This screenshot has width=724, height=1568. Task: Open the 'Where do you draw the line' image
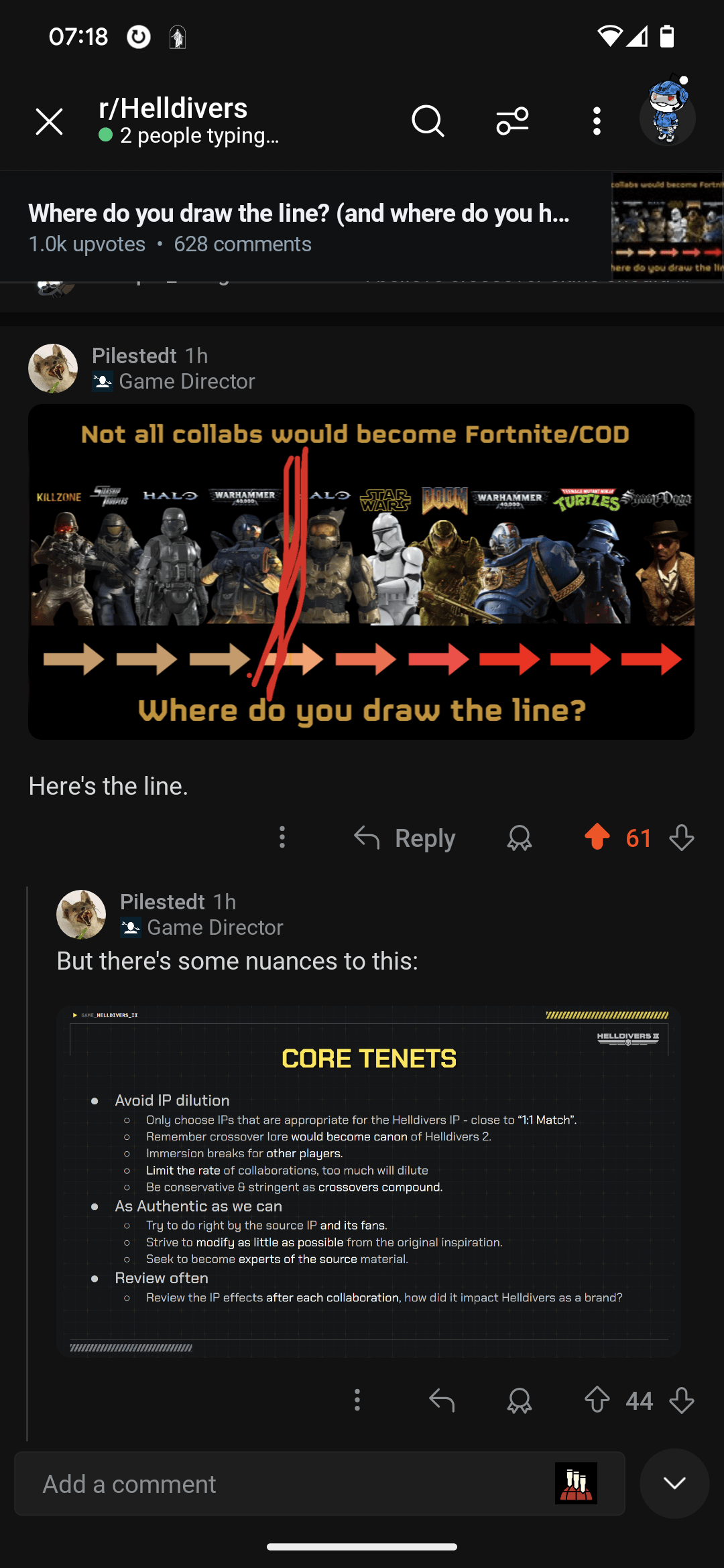[x=361, y=572]
